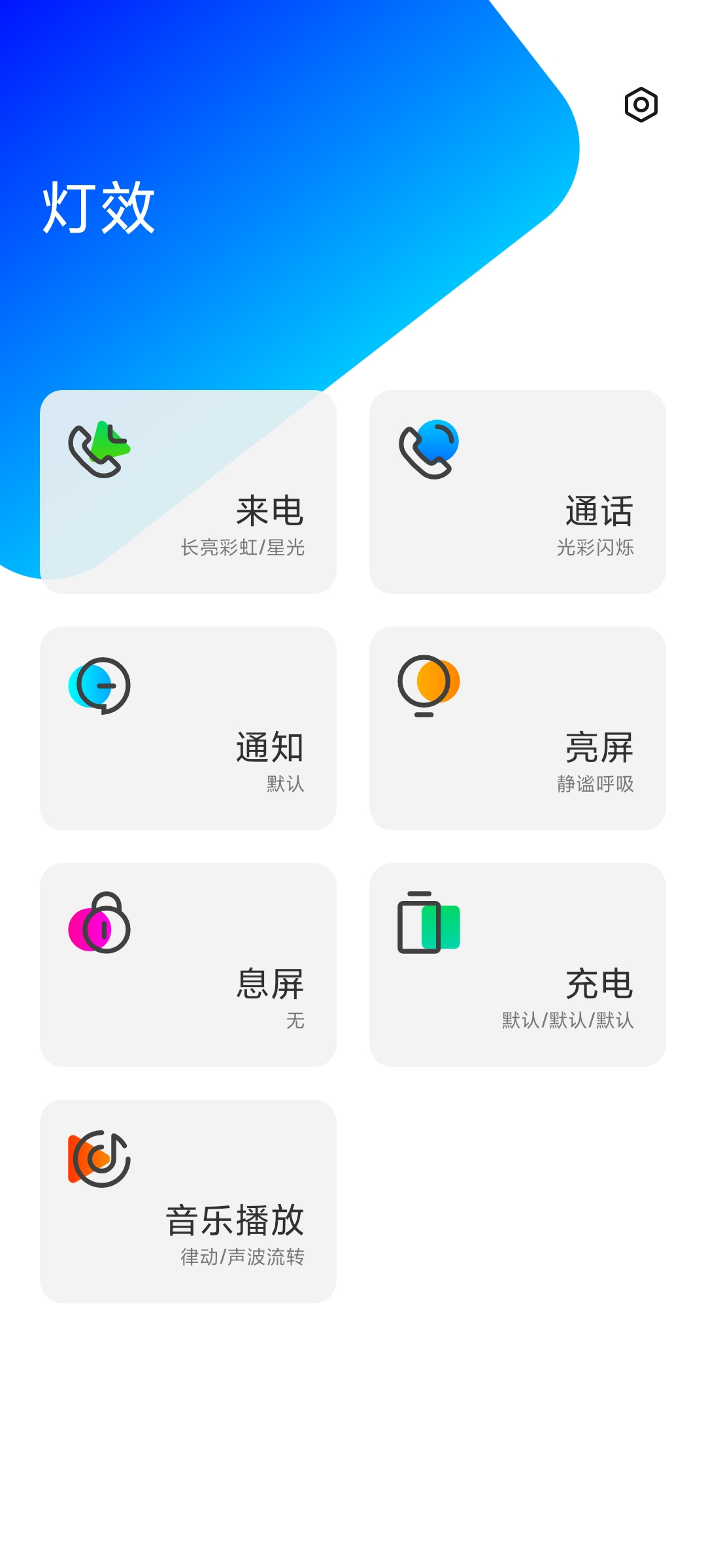Open 充电 light effect settings

518,965
